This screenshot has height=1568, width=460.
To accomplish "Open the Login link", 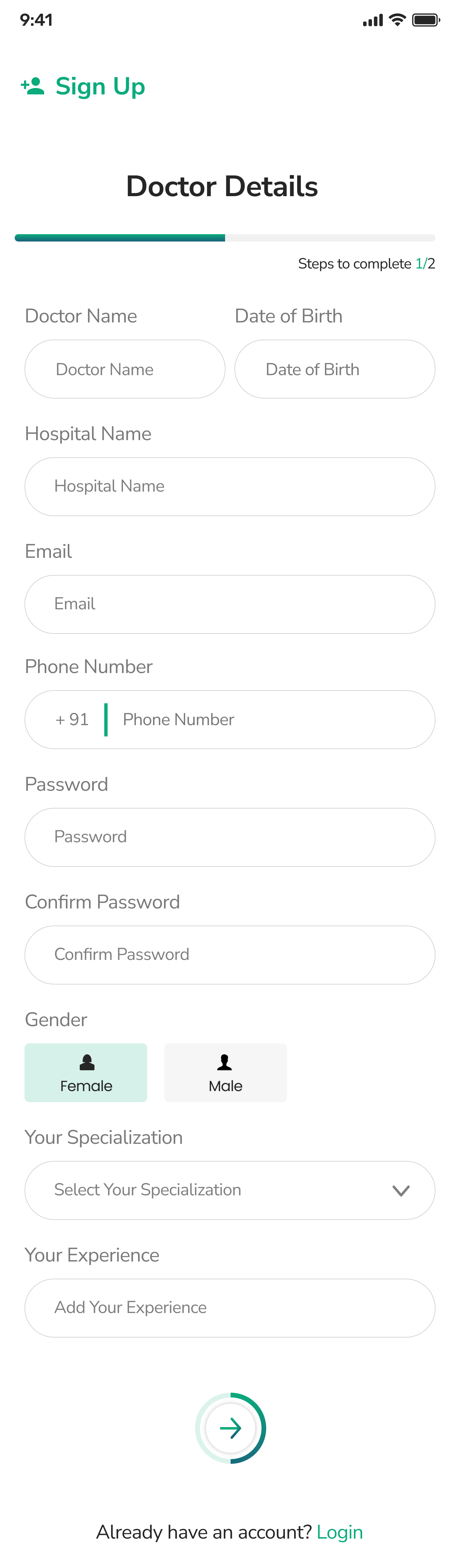I will click(339, 1532).
